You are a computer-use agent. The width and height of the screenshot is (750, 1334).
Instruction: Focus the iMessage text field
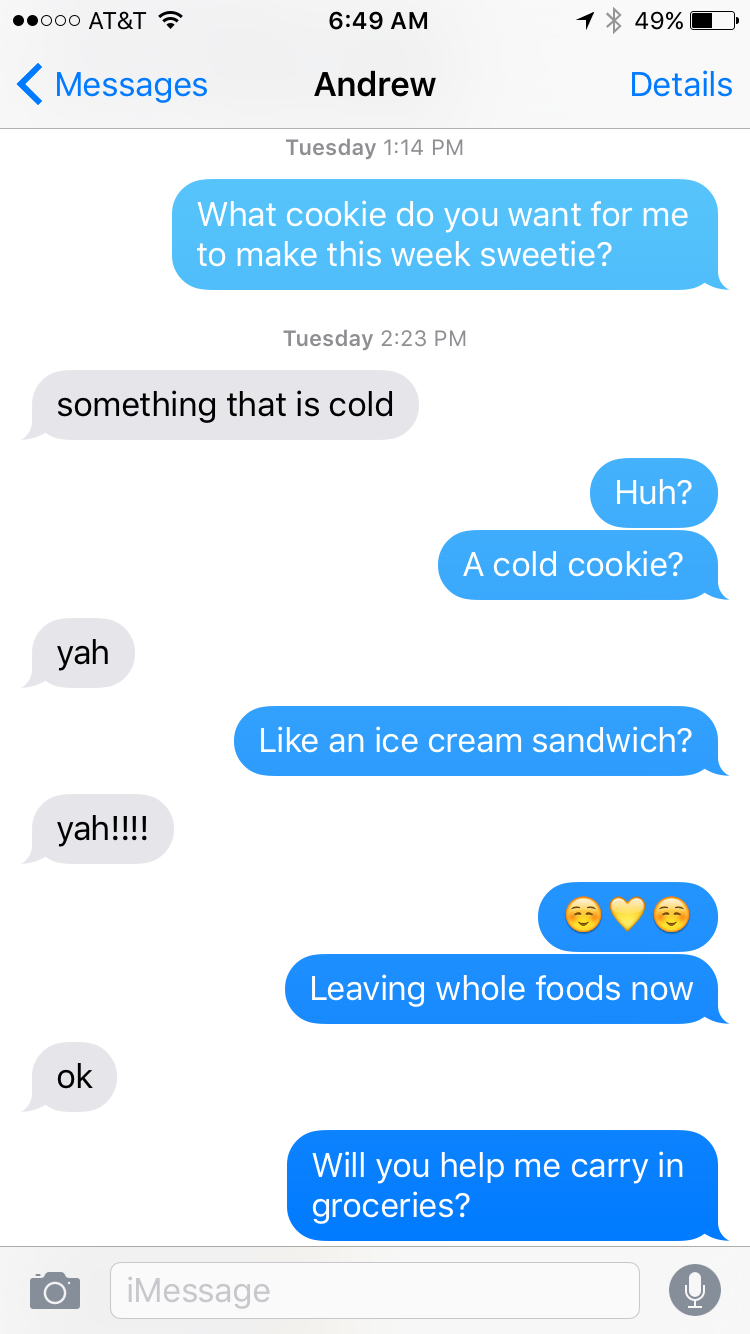pyautogui.click(x=374, y=1290)
